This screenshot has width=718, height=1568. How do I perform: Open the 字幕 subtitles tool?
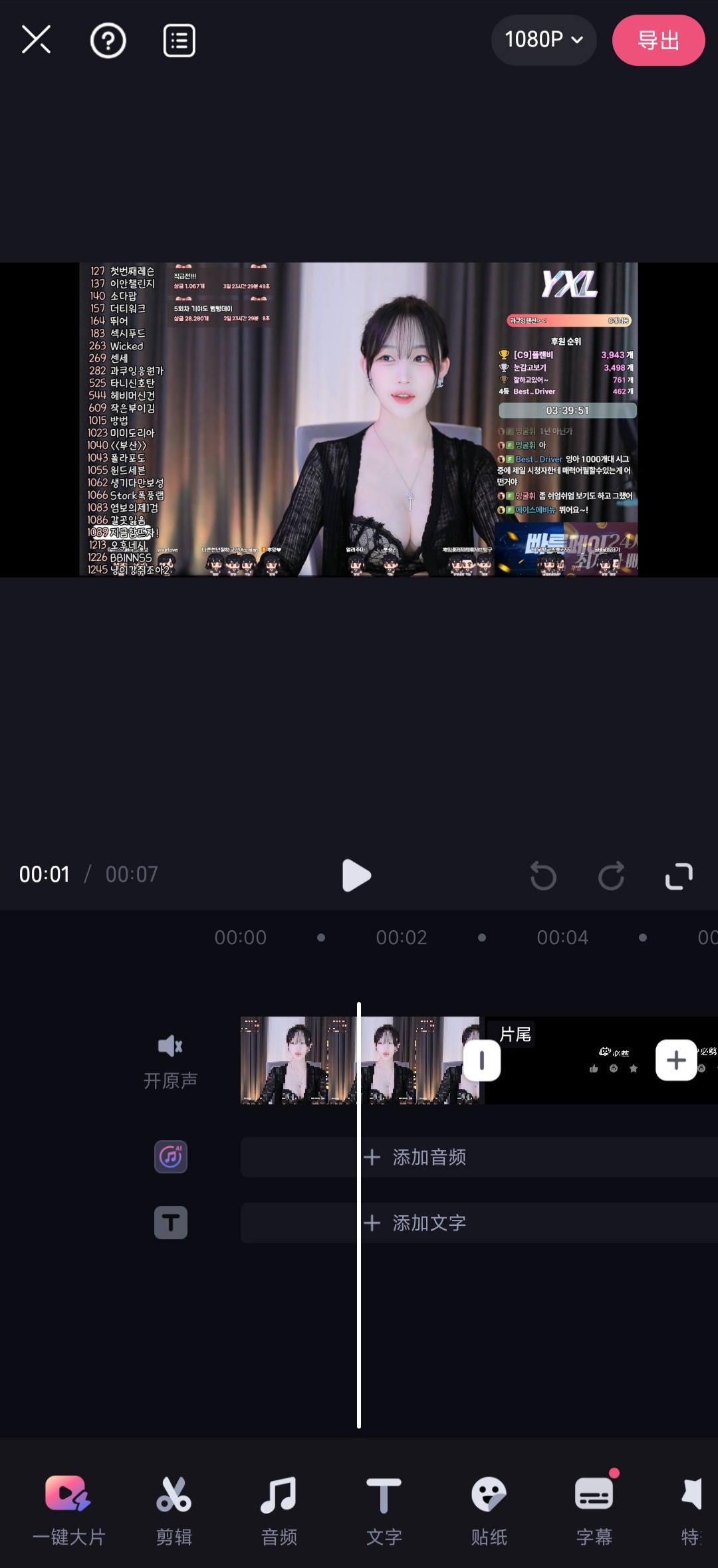click(594, 1510)
